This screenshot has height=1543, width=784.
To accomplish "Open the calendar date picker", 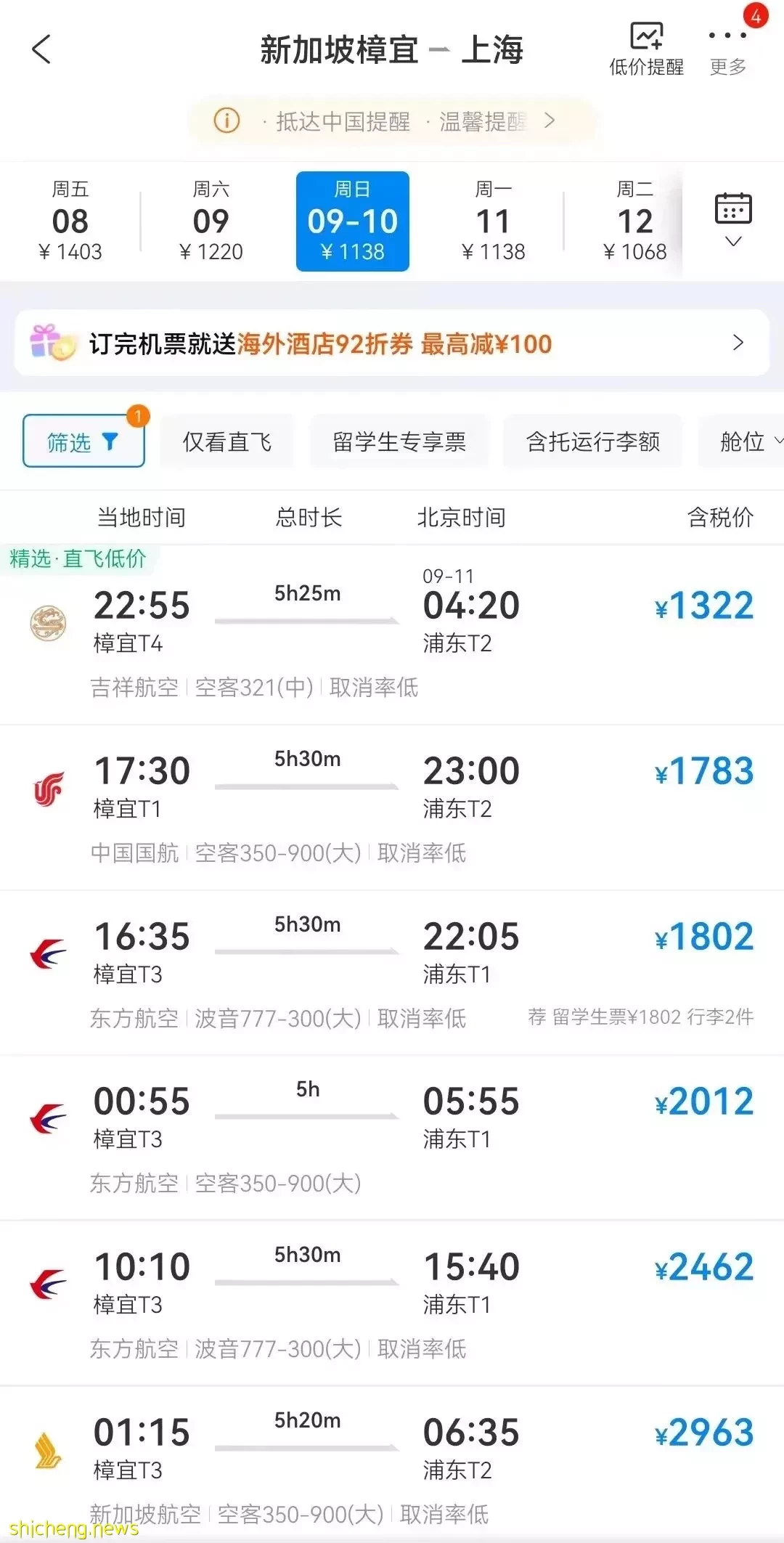I will (x=733, y=219).
